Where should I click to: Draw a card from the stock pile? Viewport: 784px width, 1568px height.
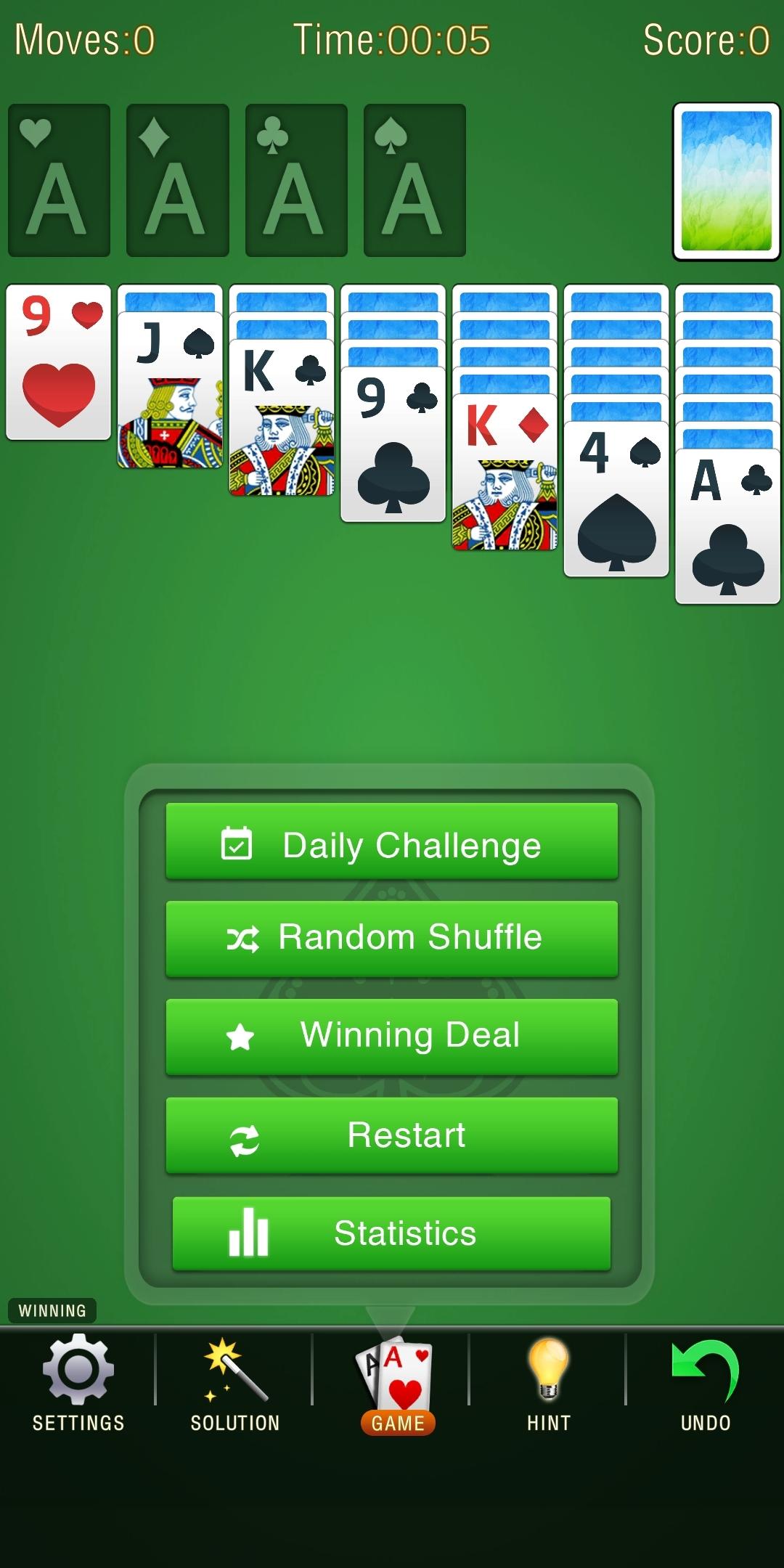(x=726, y=181)
